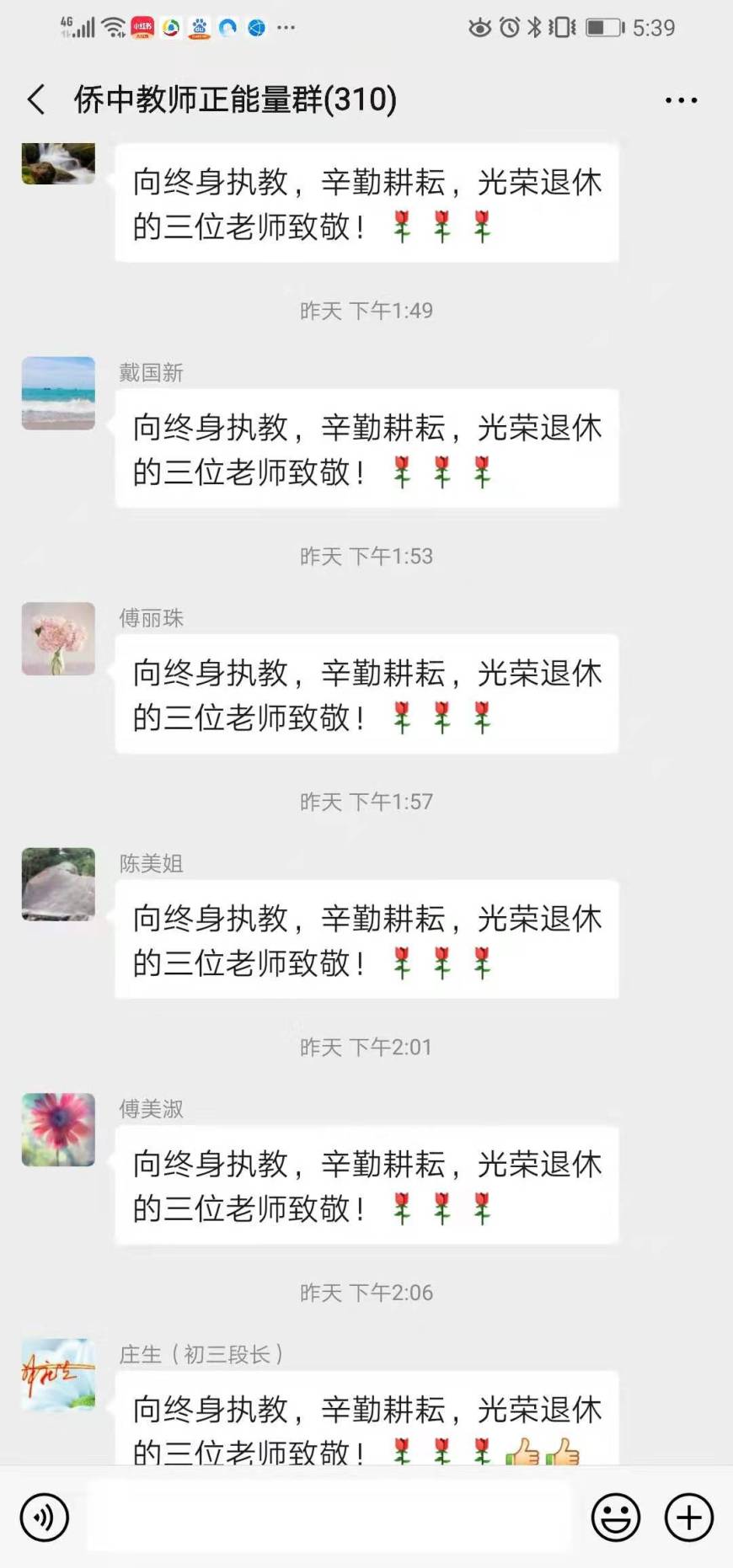View 陈美姐's profile avatar
The width and height of the screenshot is (733, 1568).
(x=58, y=884)
